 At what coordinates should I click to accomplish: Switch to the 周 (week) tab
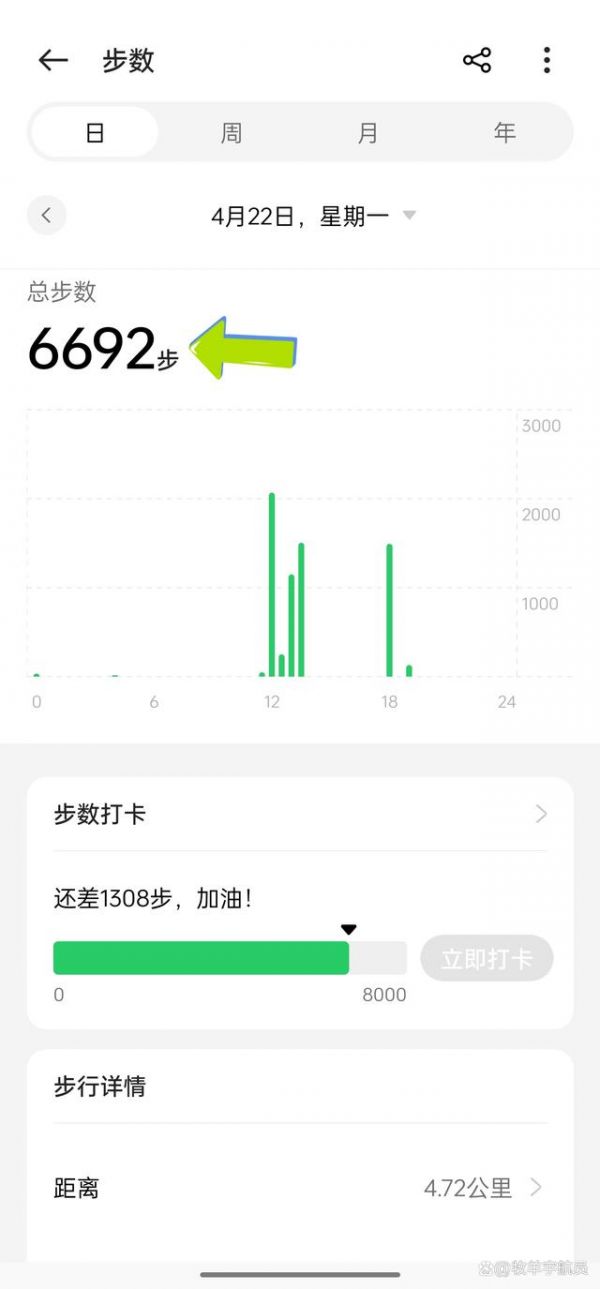231,132
